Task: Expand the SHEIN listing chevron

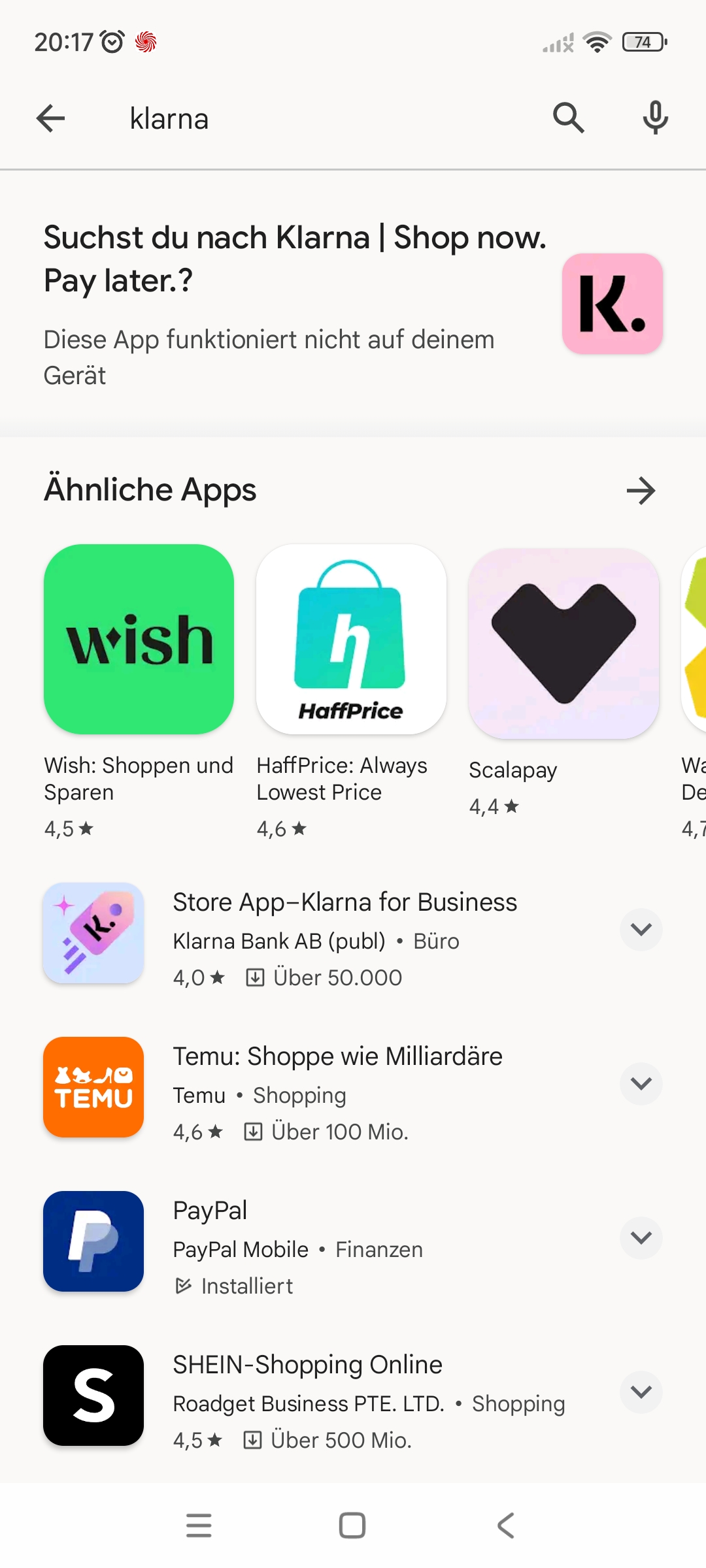Action: [641, 1392]
